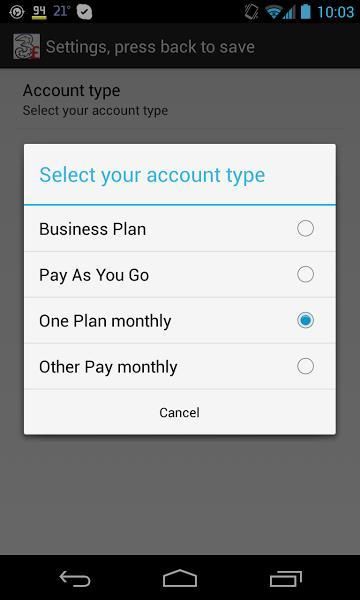Open the recent apps view
The image size is (360, 600).
pyautogui.click(x=285, y=578)
